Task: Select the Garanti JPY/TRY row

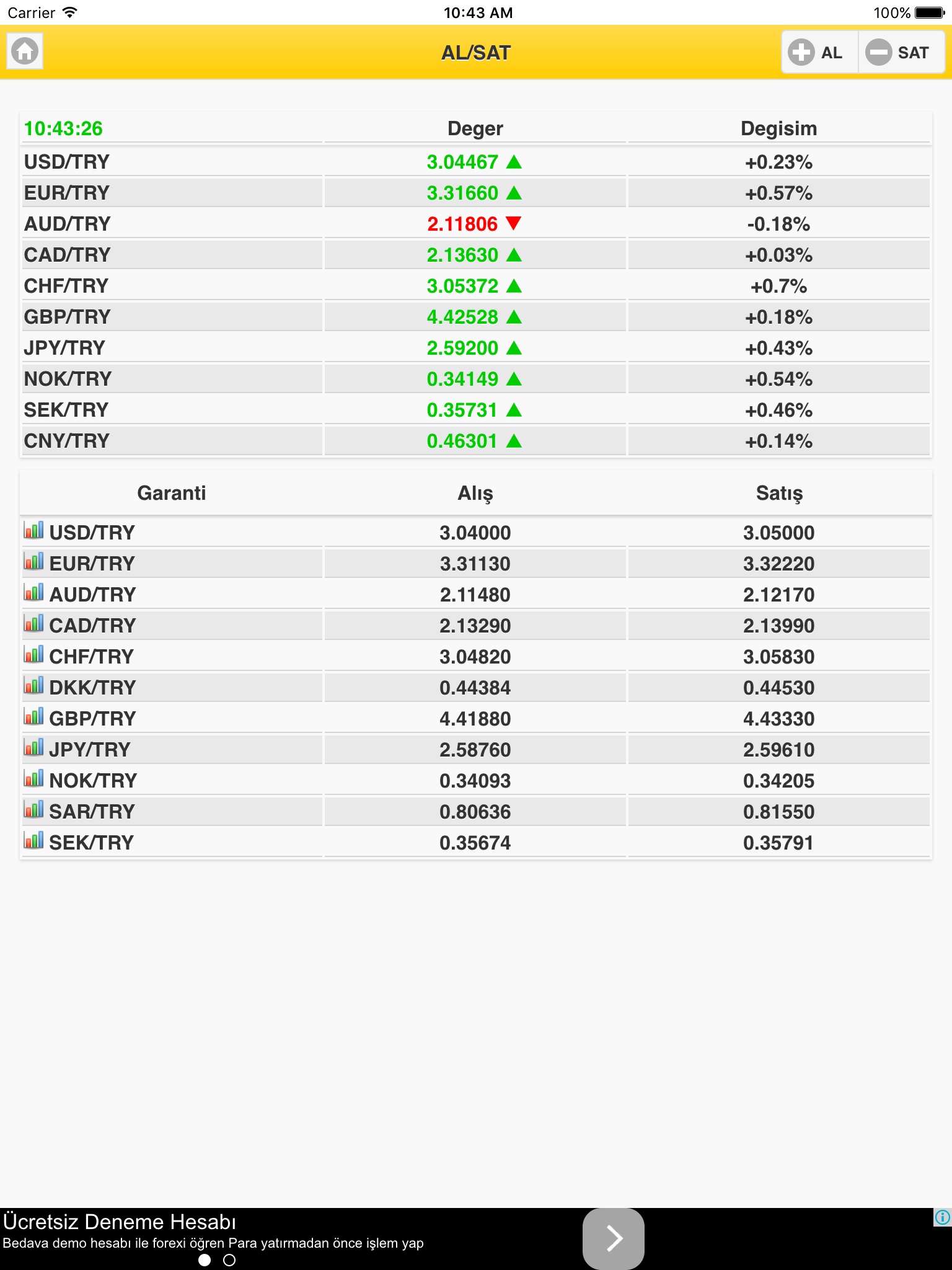Action: tap(476, 749)
